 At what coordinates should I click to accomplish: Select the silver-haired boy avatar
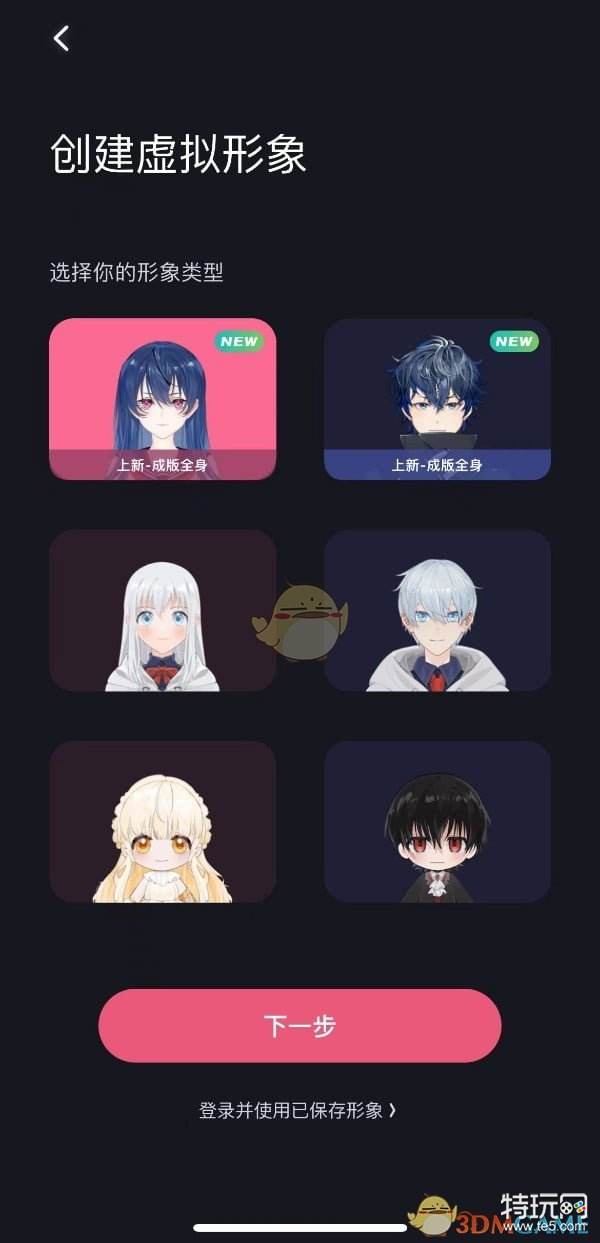tap(437, 610)
